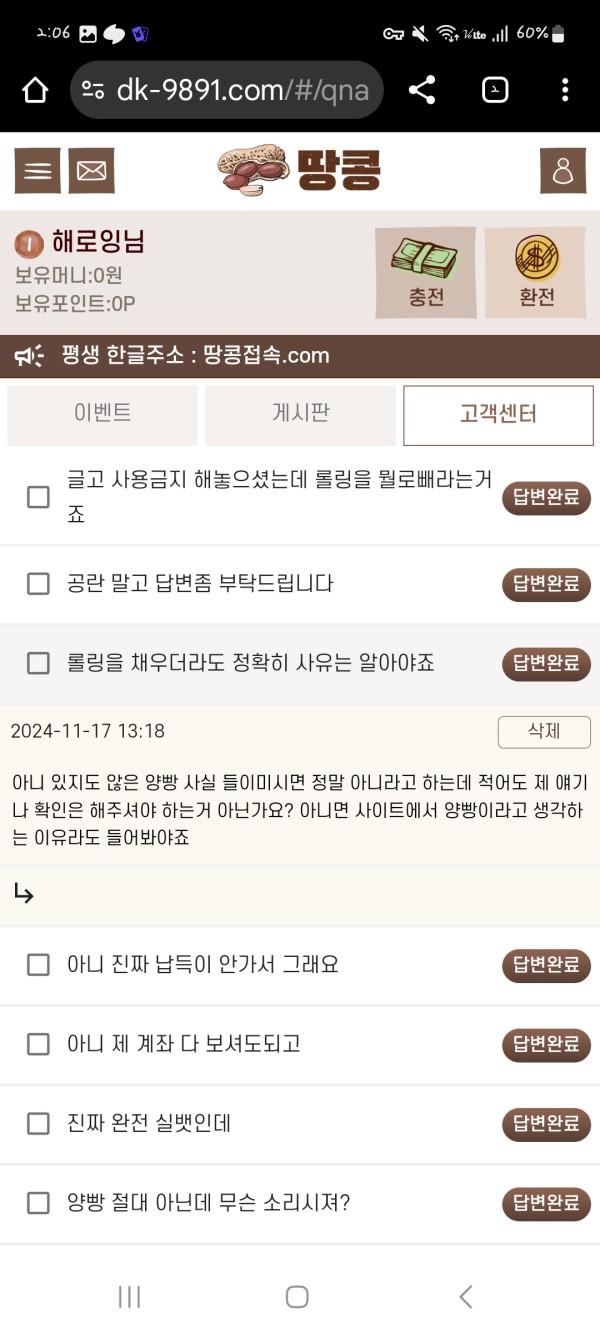Open the inquiry '아니 제 계좌 다 보셔도되고'
Image resolution: width=600 pixels, height=1333 pixels.
(184, 1044)
